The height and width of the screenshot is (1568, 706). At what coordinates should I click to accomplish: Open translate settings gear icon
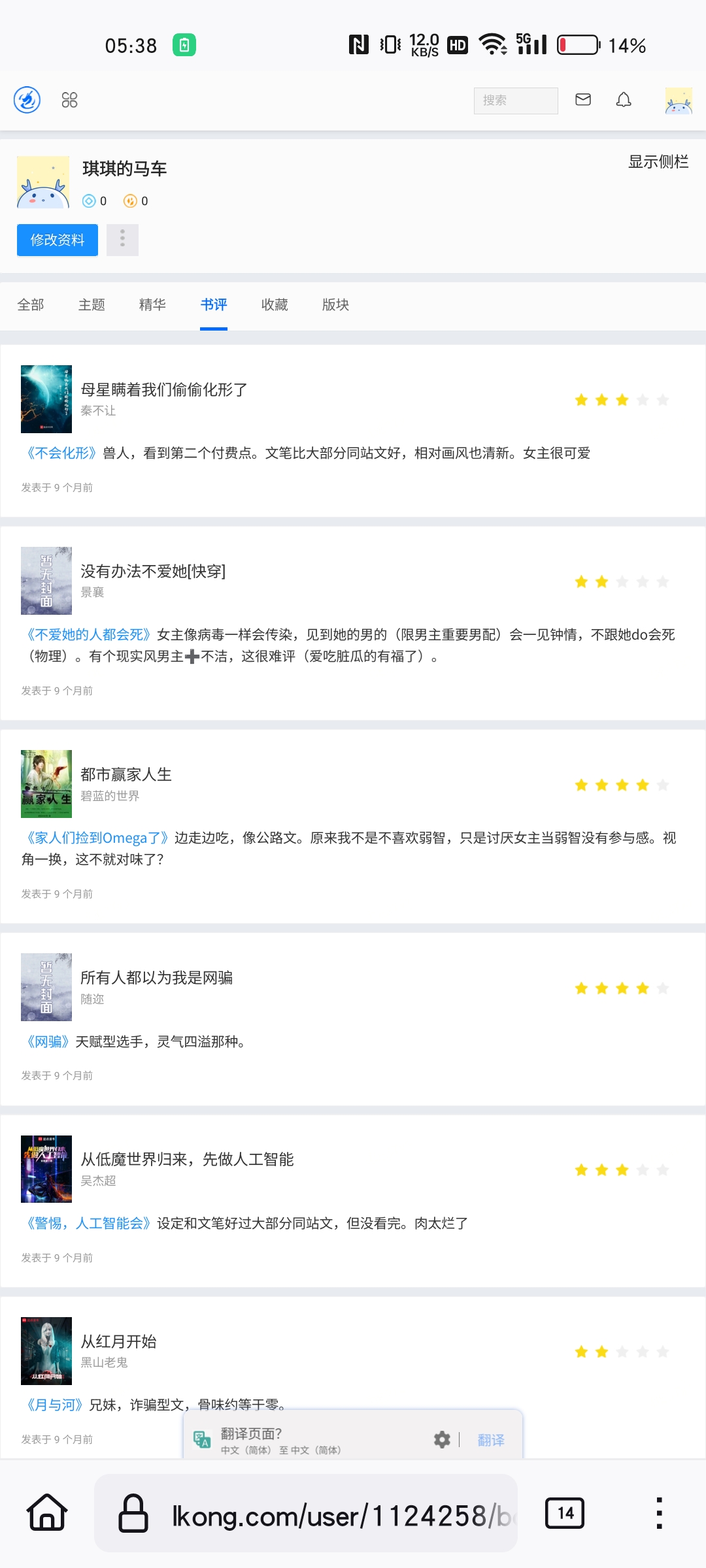[x=442, y=1439]
